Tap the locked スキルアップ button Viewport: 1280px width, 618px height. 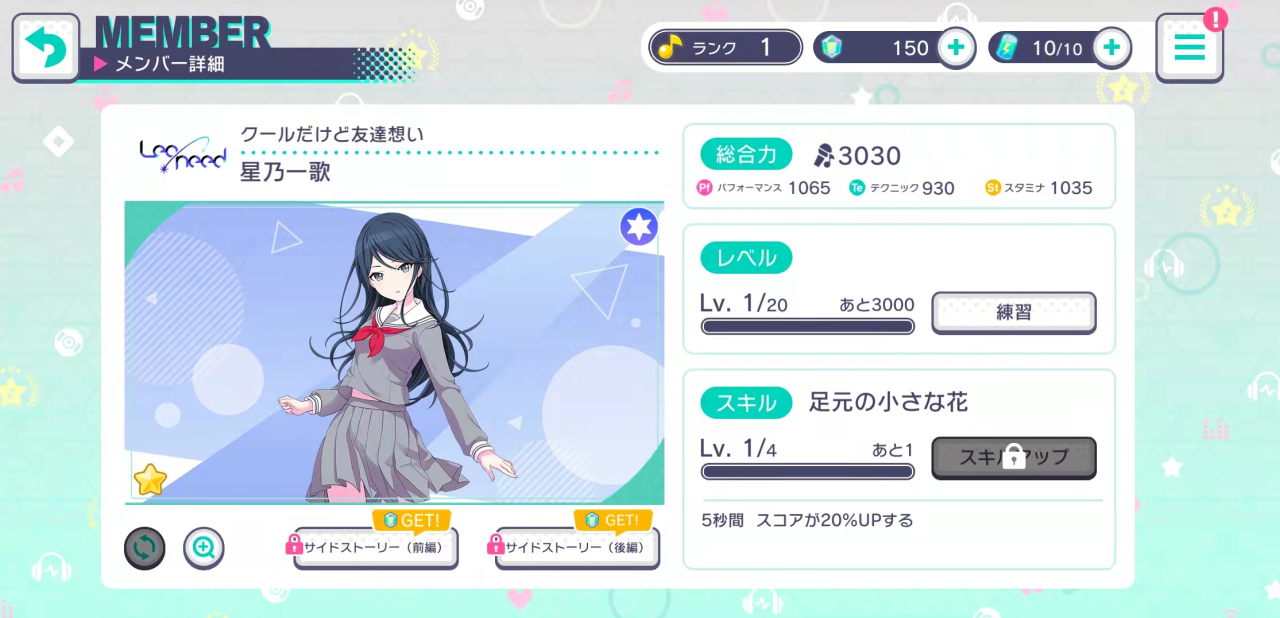(1013, 458)
